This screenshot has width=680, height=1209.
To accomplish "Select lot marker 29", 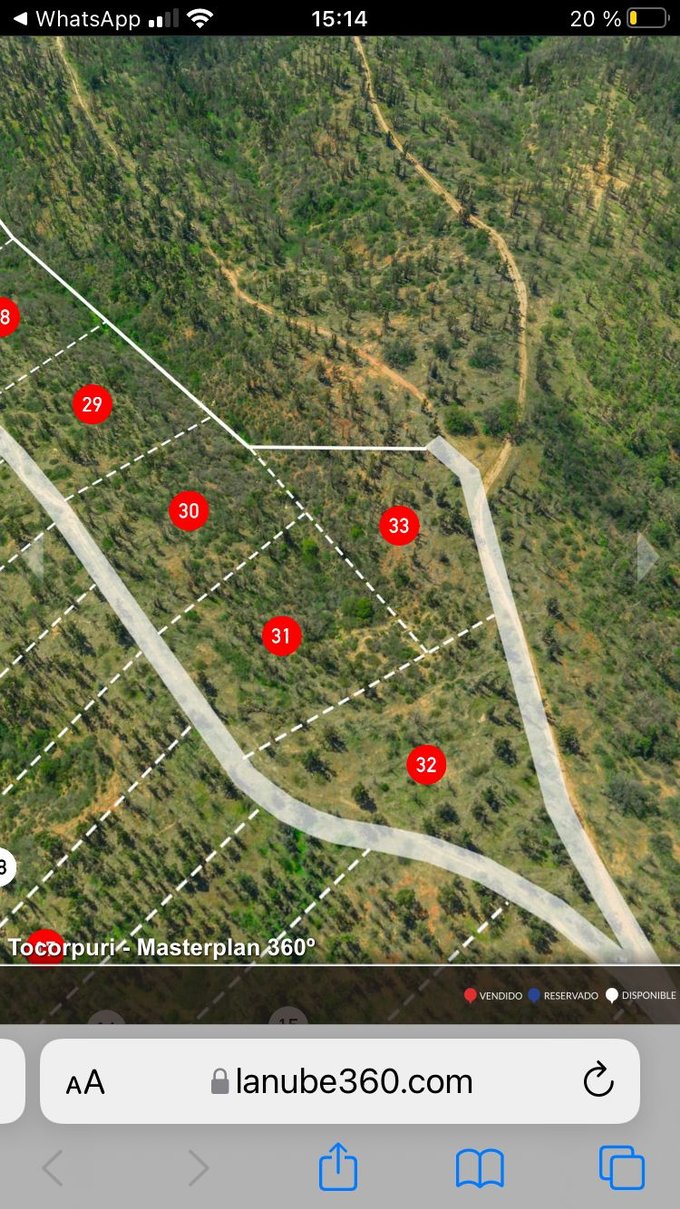I will tap(92, 405).
